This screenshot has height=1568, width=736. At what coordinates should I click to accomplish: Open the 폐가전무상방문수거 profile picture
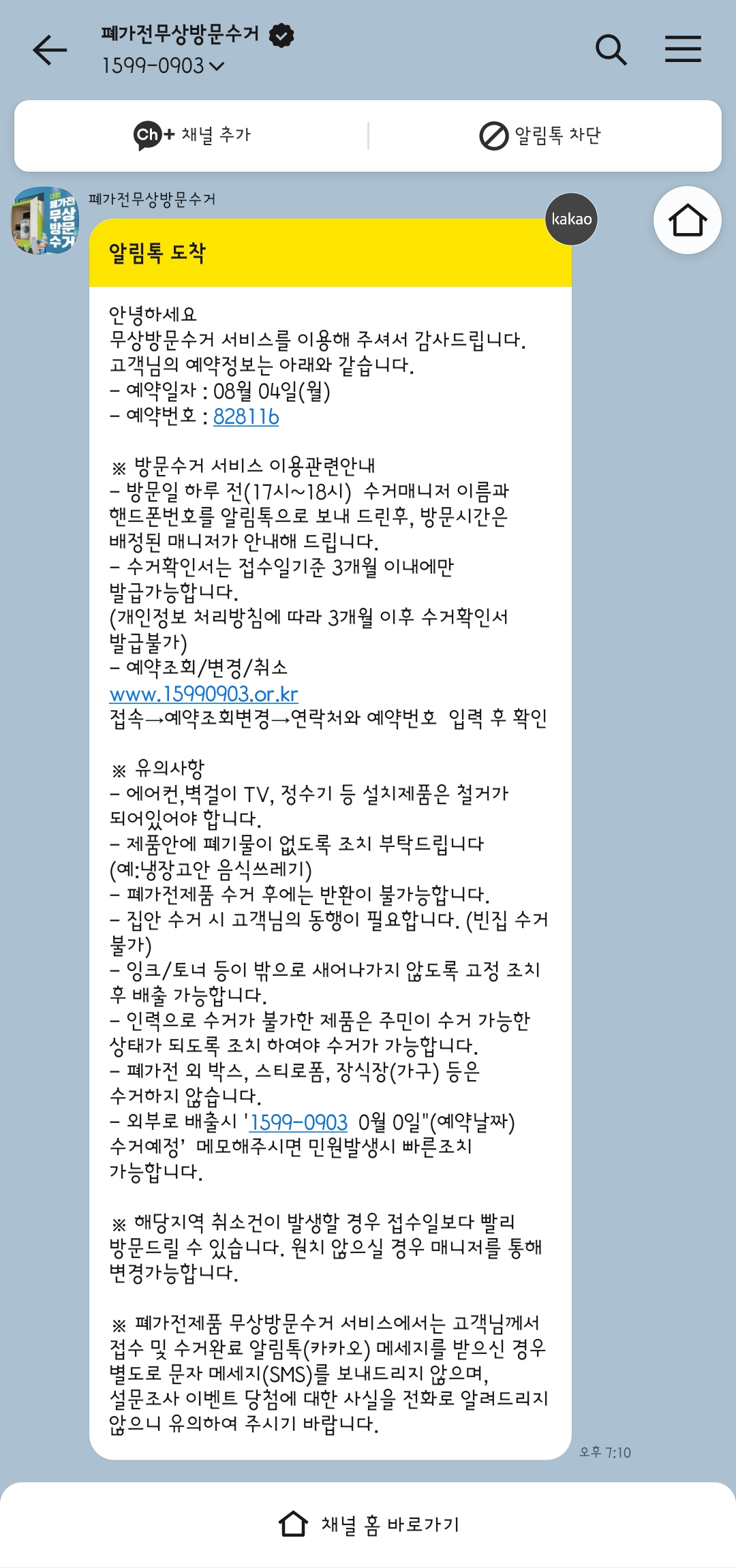coord(45,221)
